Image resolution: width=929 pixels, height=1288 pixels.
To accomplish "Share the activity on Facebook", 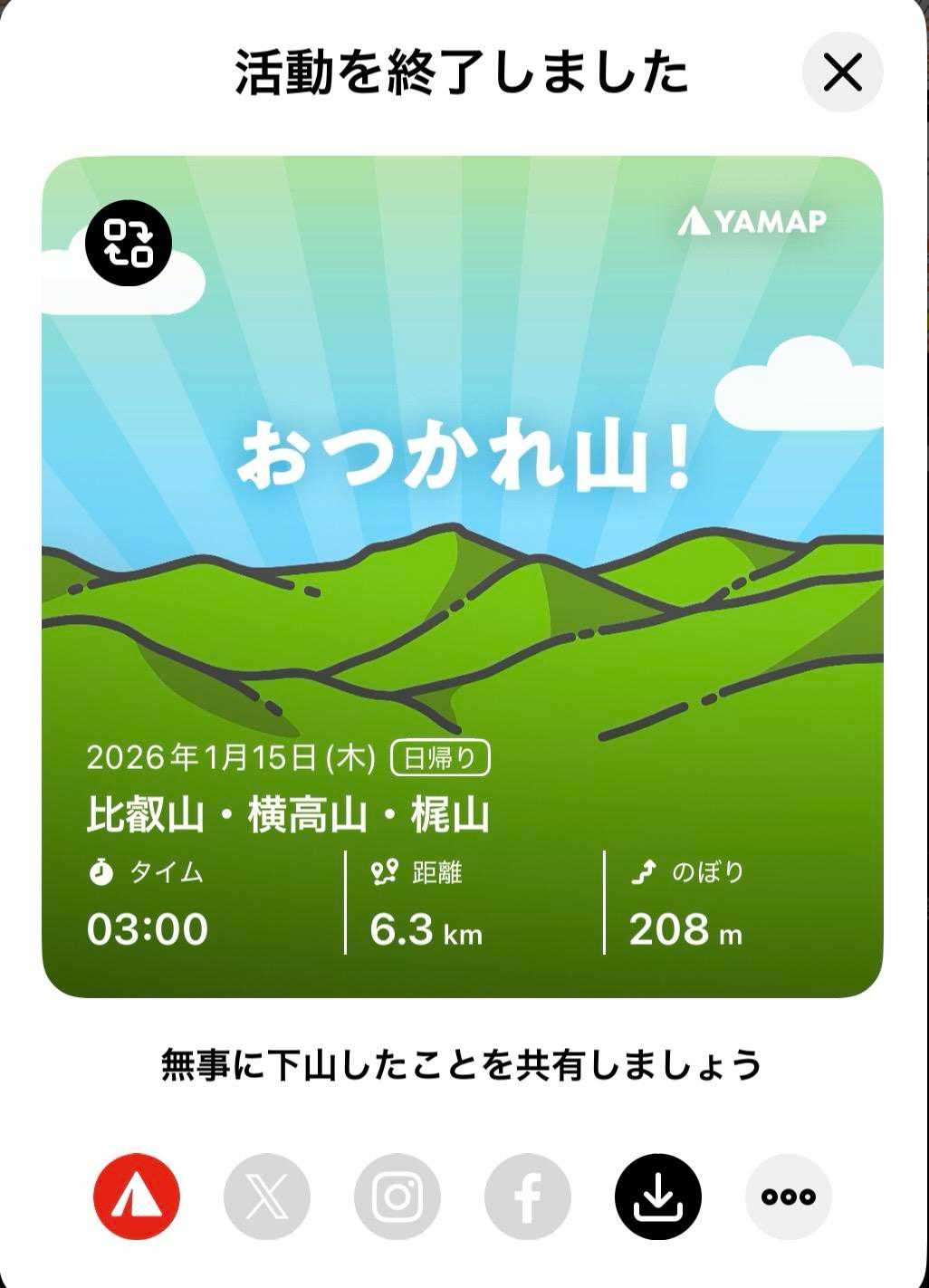I will [x=528, y=1196].
